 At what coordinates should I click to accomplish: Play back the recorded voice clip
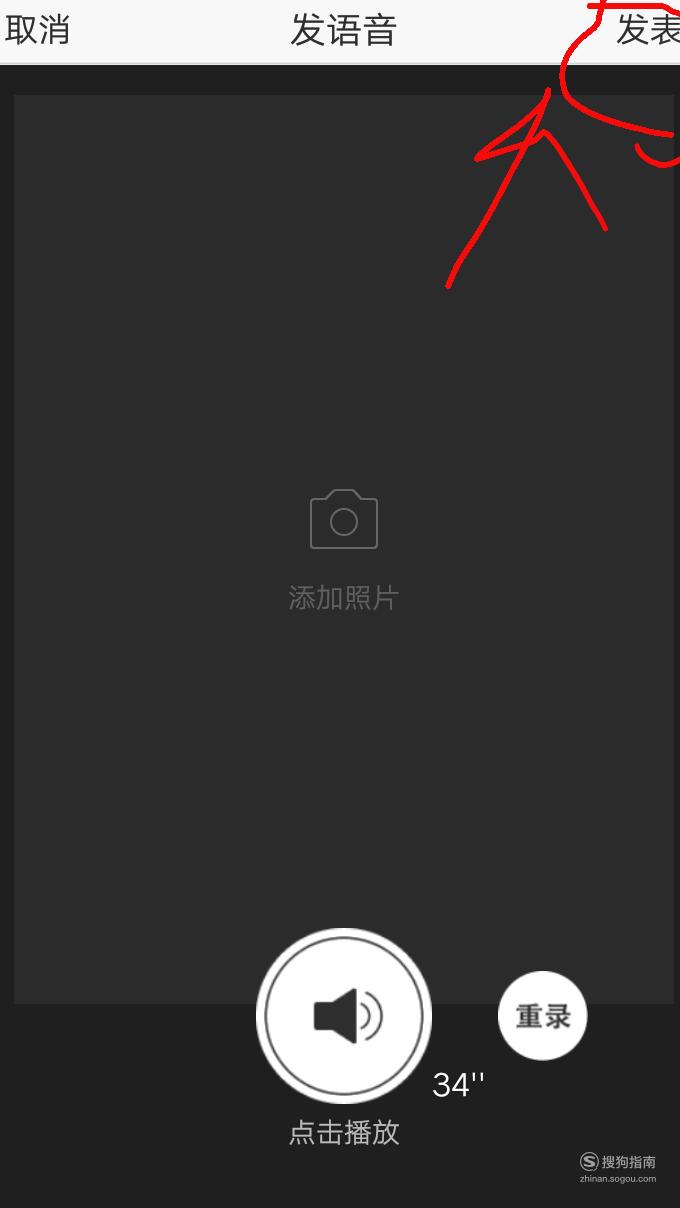click(344, 1016)
